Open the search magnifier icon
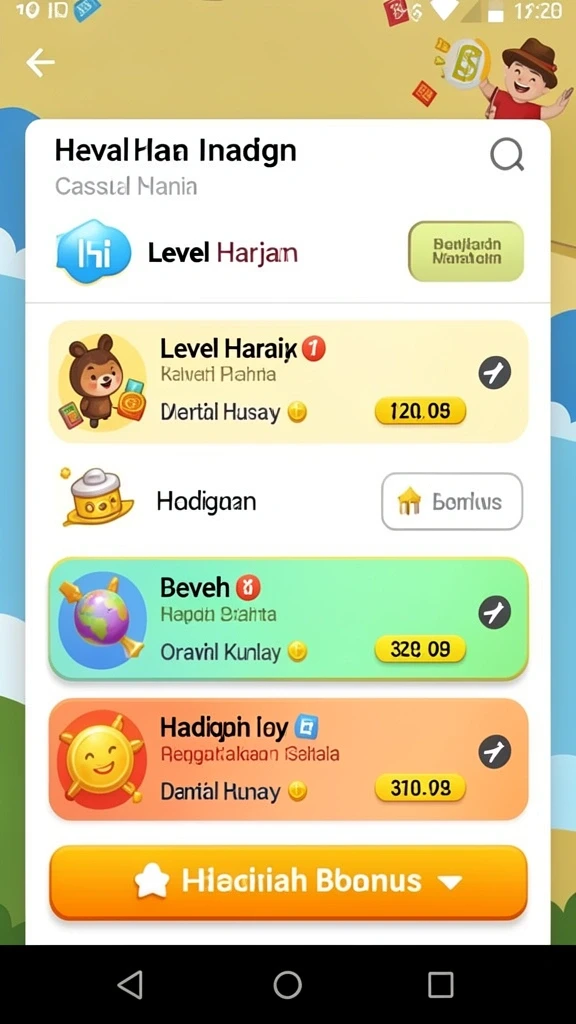 pyautogui.click(x=507, y=155)
